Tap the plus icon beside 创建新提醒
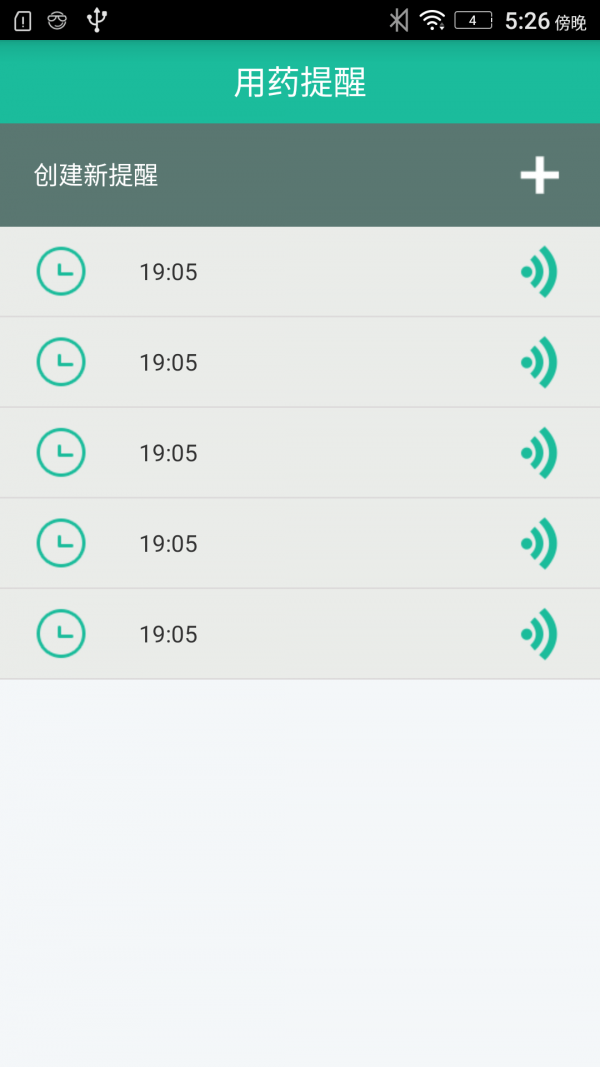This screenshot has width=600, height=1067. [539, 176]
